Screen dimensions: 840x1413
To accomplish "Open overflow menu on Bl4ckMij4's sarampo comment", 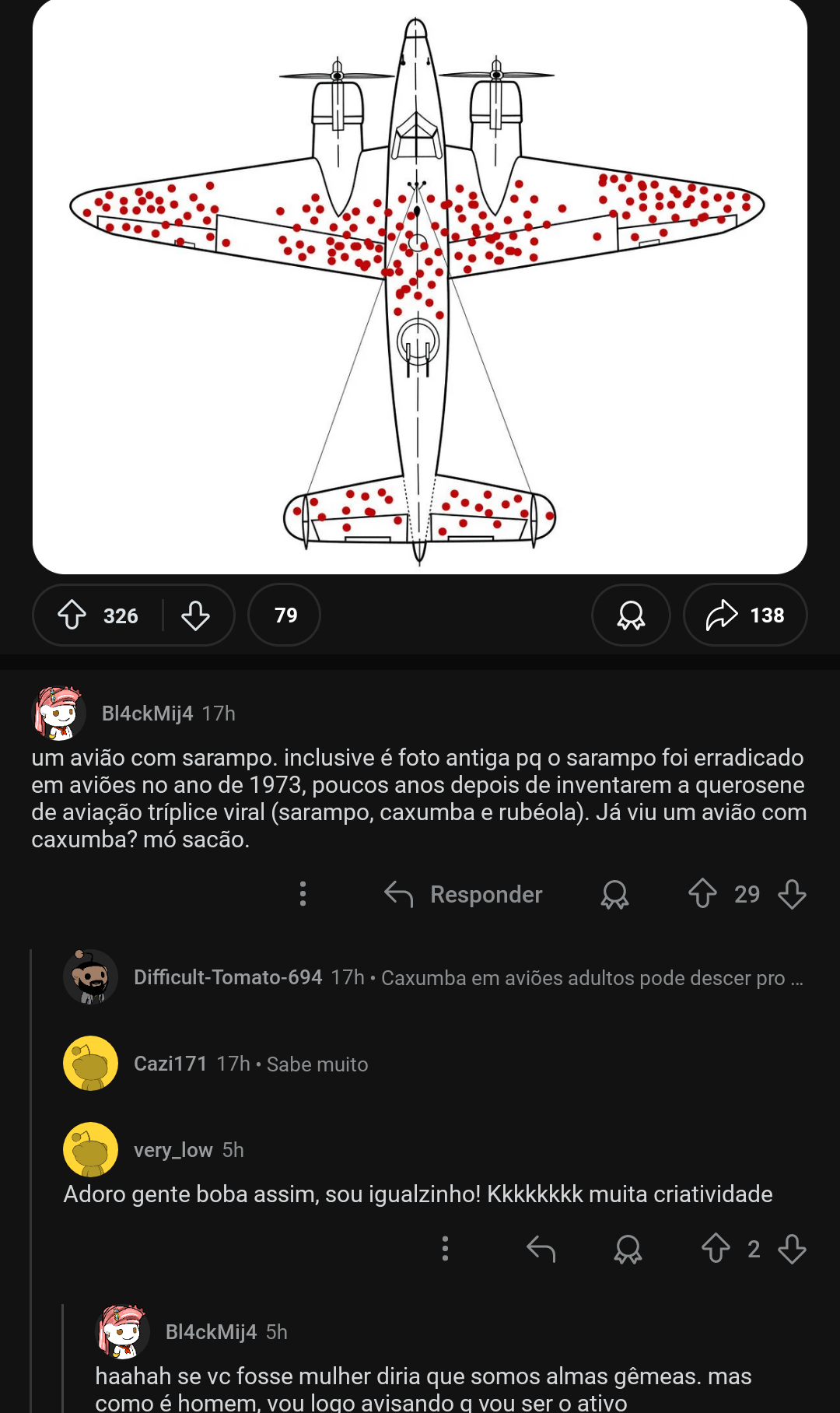I will [303, 894].
